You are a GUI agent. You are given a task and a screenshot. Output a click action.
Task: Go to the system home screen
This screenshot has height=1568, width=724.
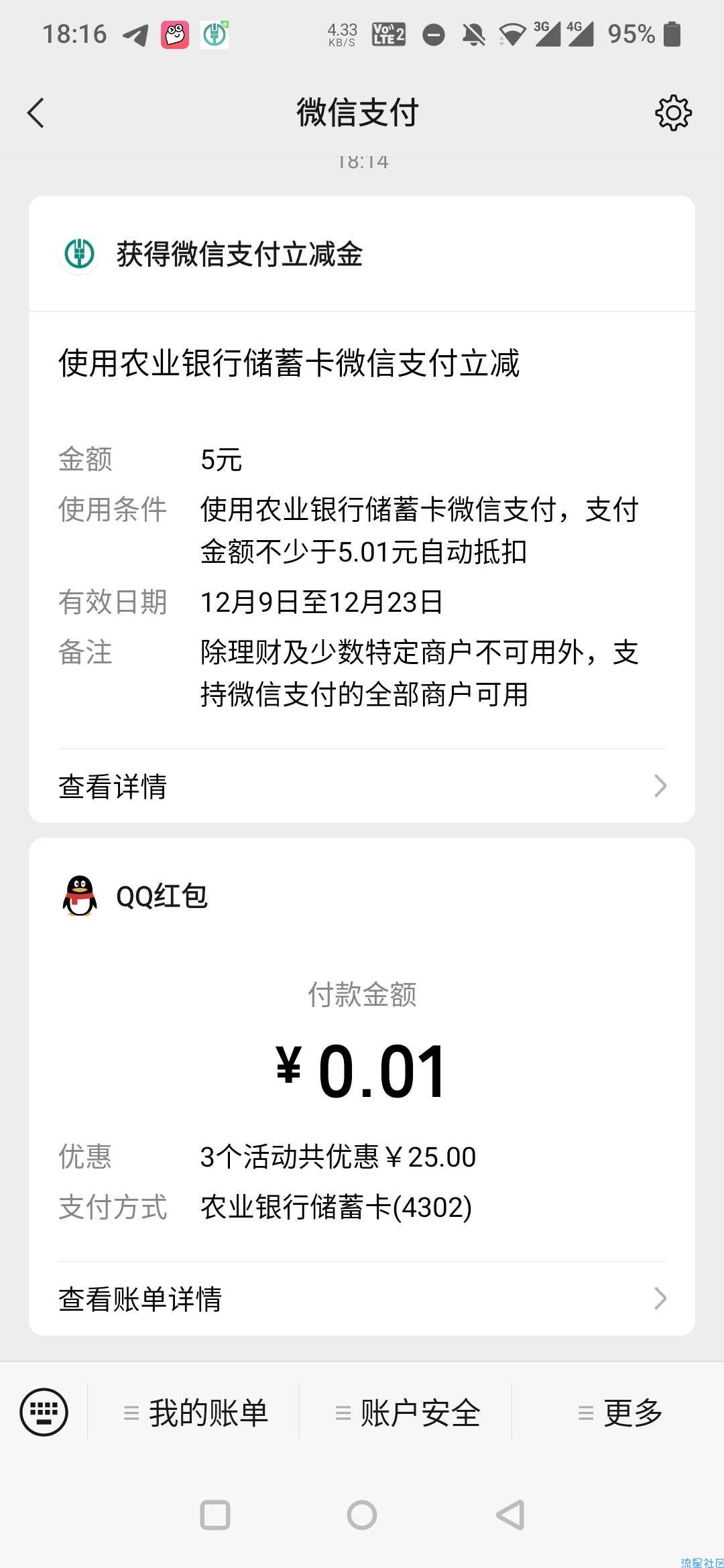[x=362, y=1515]
